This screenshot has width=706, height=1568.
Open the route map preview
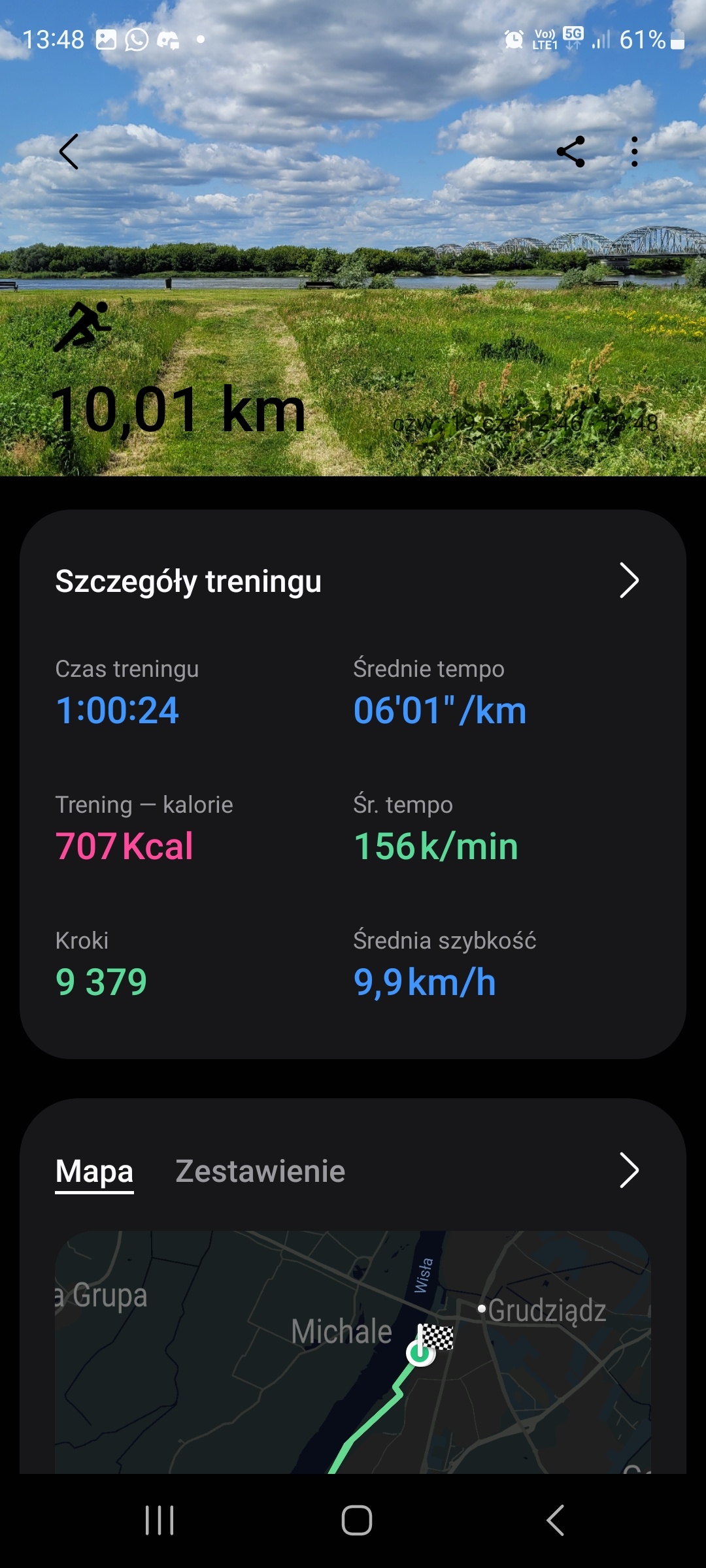(x=353, y=1352)
